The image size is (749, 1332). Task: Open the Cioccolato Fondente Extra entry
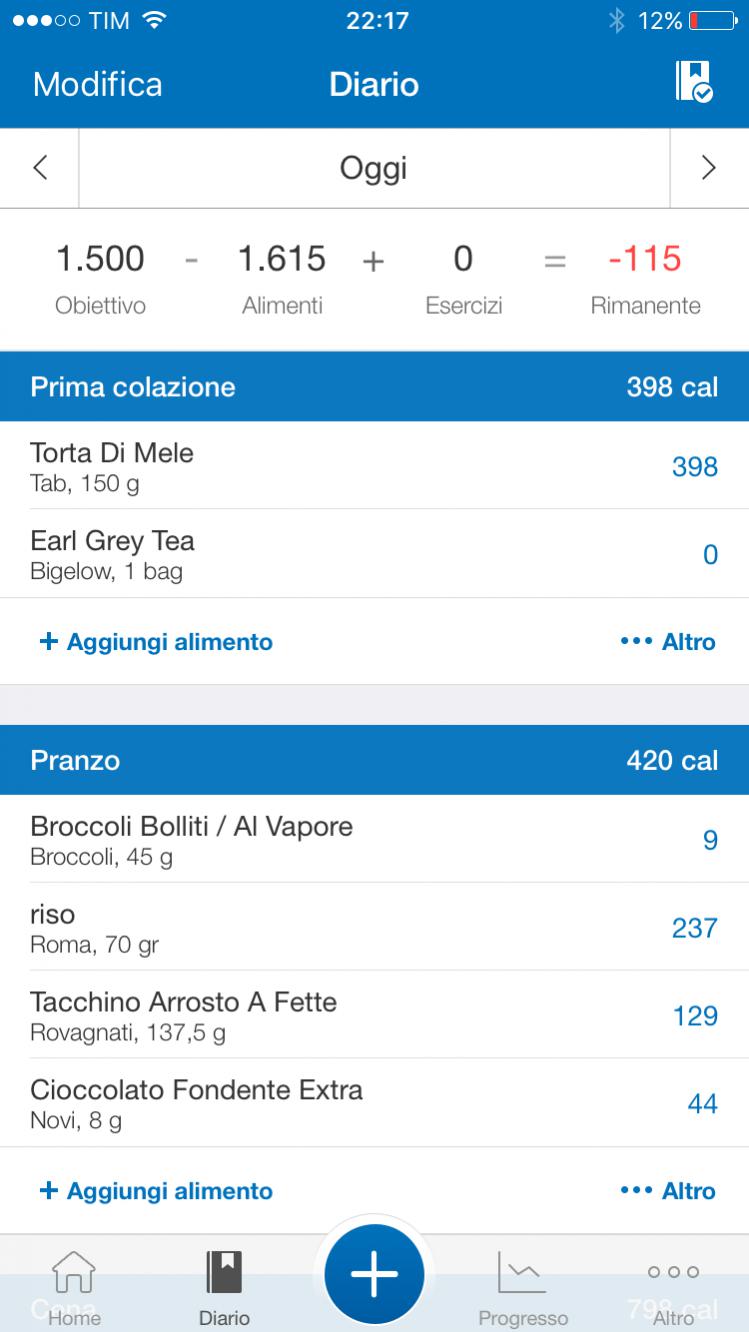tap(374, 1103)
